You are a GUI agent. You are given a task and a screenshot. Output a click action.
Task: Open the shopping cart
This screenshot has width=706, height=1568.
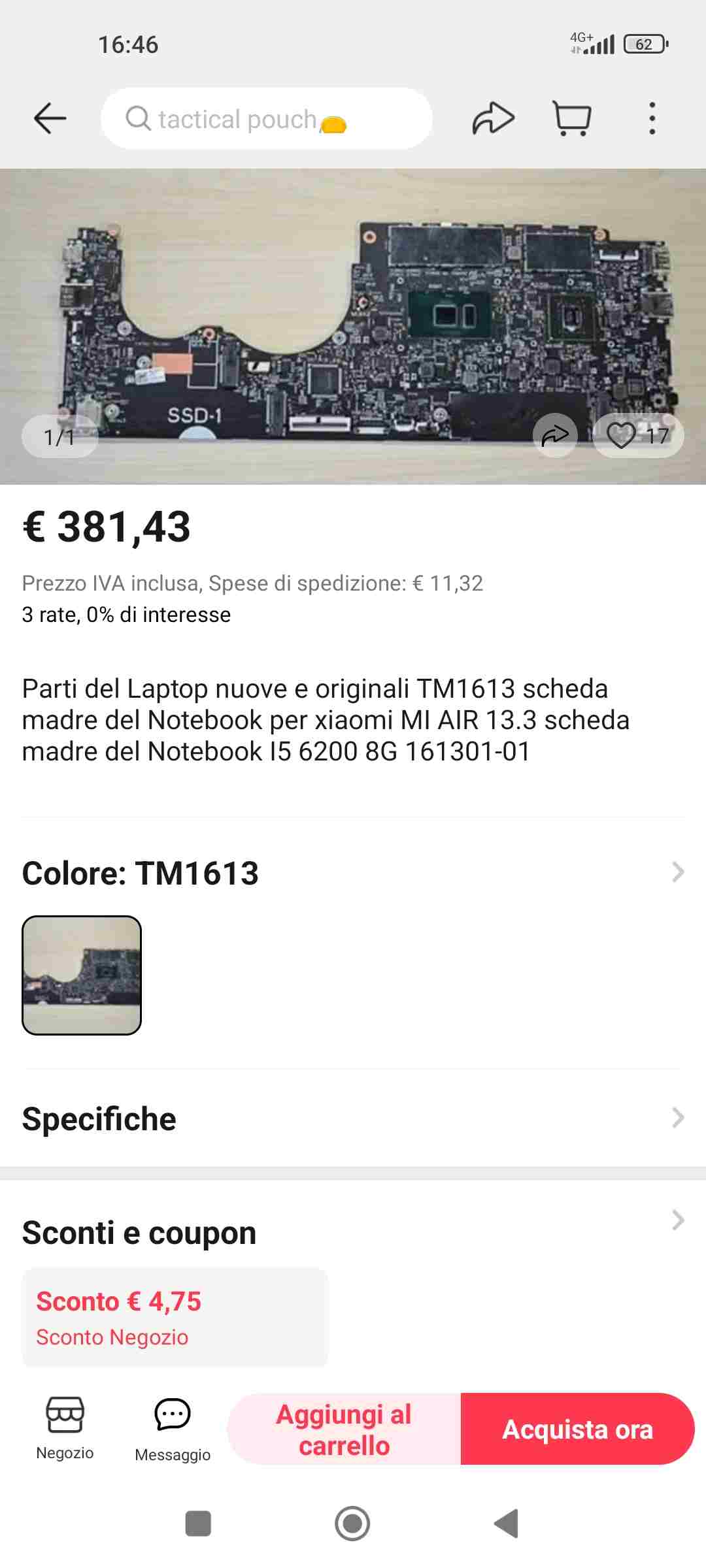(x=572, y=119)
